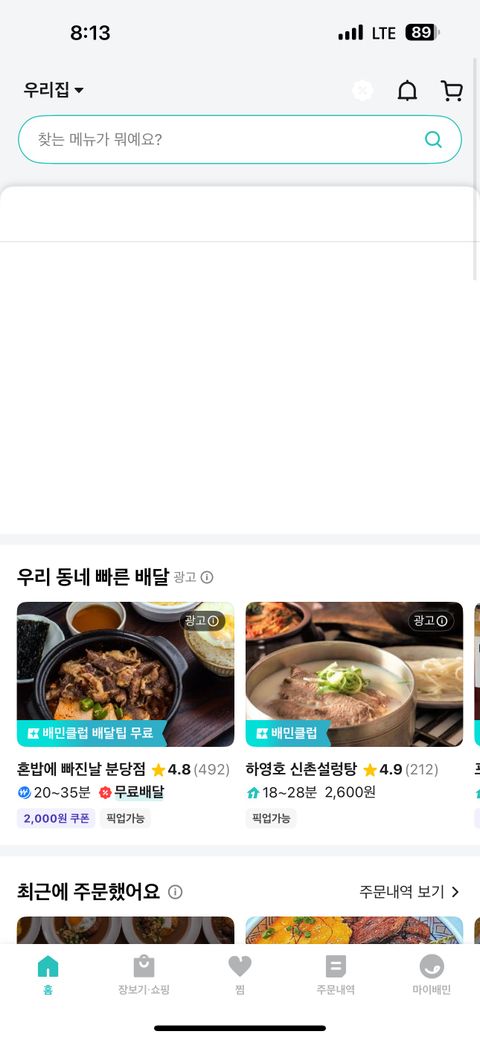
Task: Open the notifications bell
Action: point(407,90)
